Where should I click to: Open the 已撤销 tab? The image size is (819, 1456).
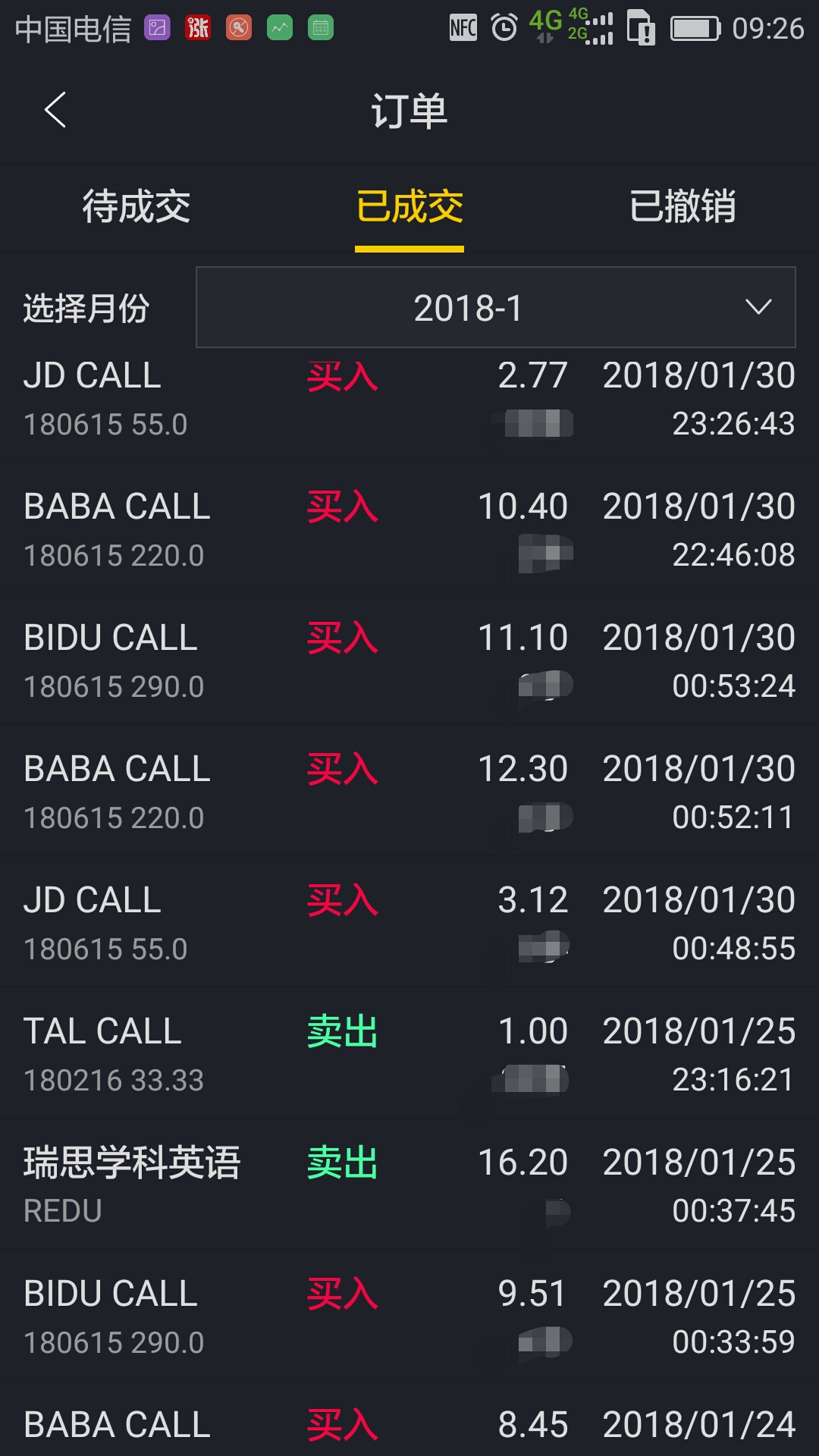coord(682,206)
